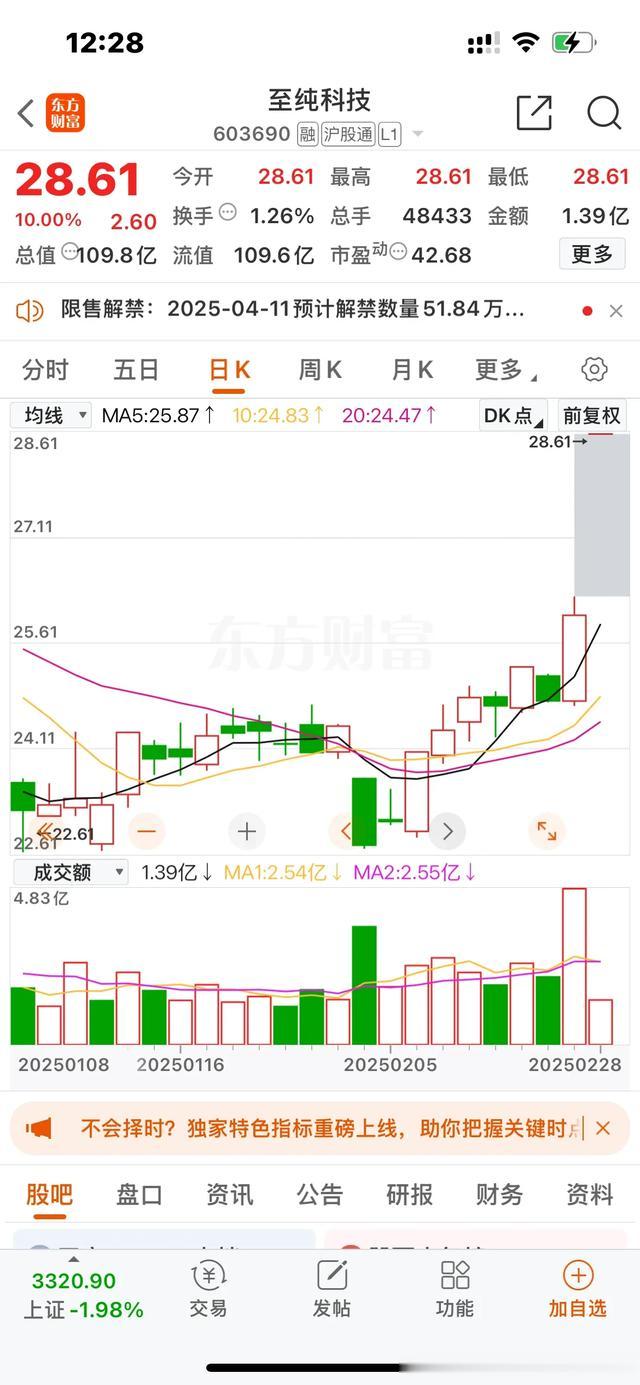Open chart settings gear icon

tap(594, 370)
